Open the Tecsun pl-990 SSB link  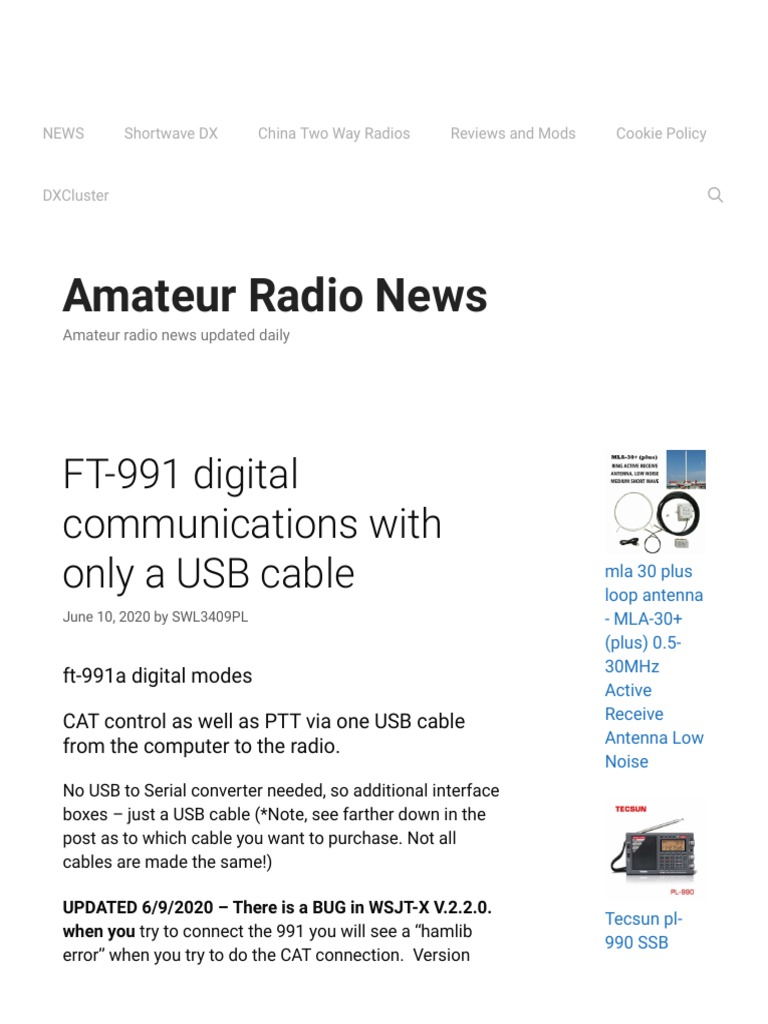pos(643,931)
